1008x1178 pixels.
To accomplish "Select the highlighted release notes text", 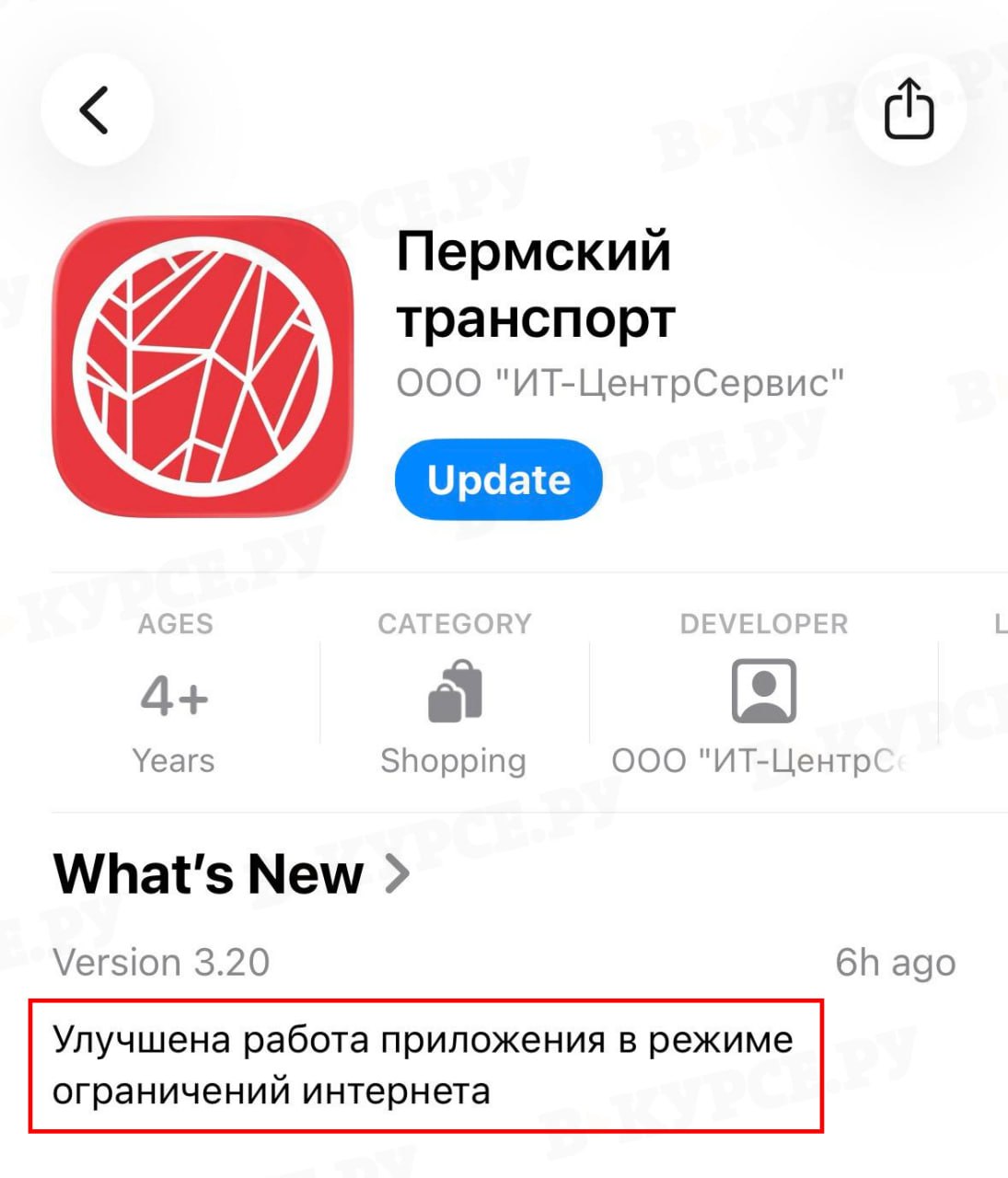I will pyautogui.click(x=423, y=1063).
